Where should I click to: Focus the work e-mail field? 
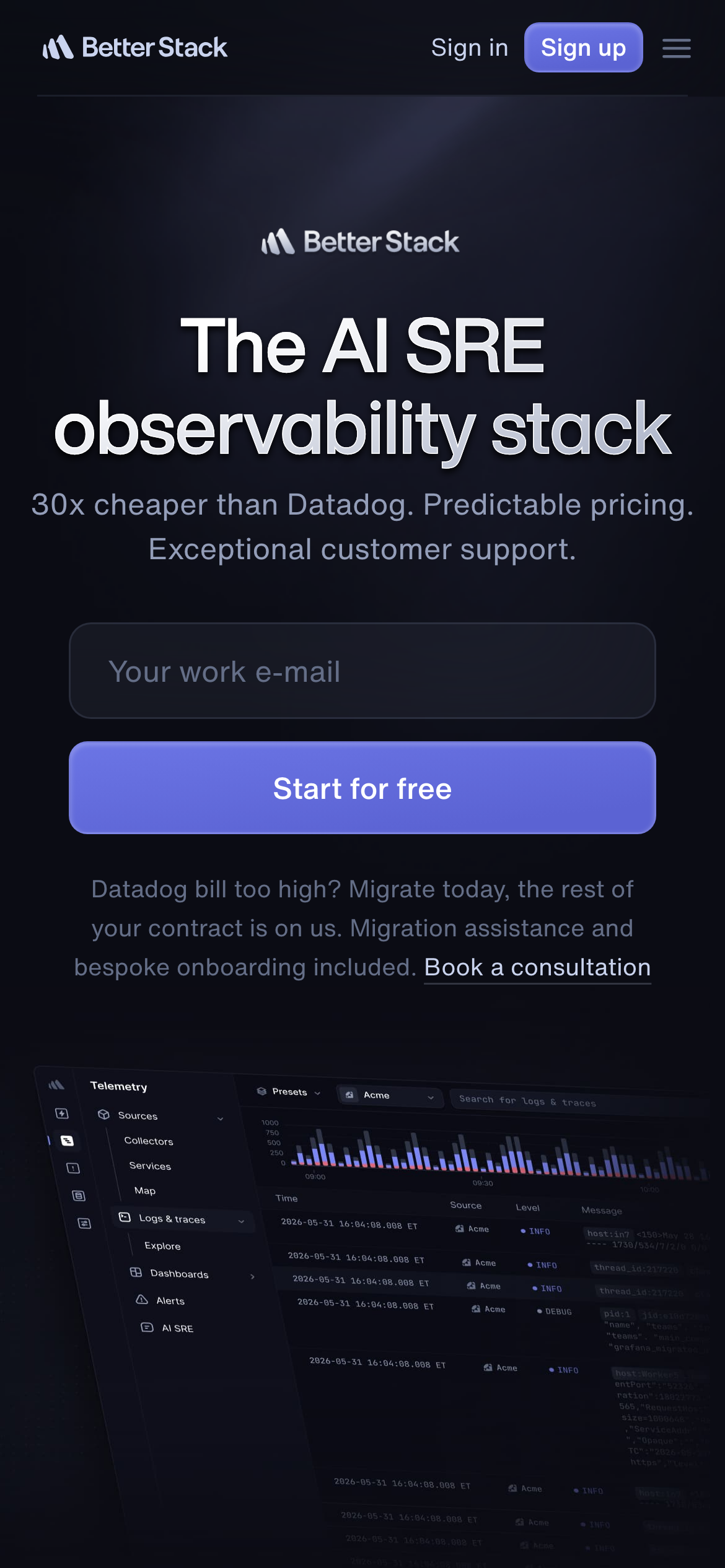coord(362,671)
